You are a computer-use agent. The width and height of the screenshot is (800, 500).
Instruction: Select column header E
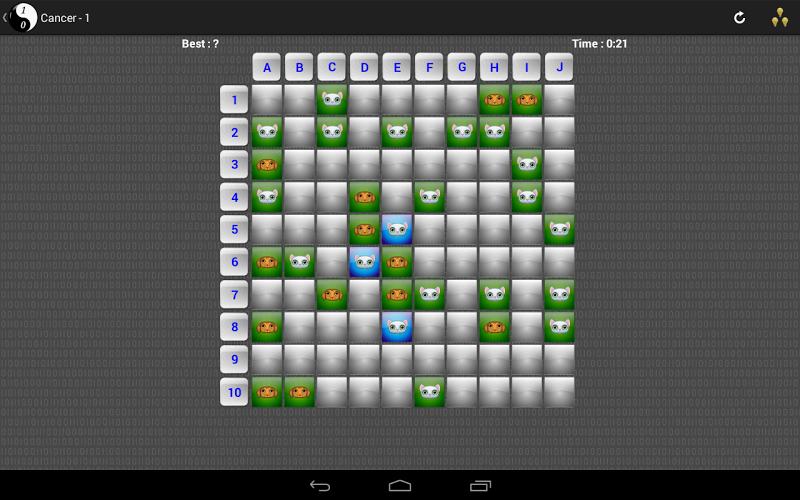396,68
